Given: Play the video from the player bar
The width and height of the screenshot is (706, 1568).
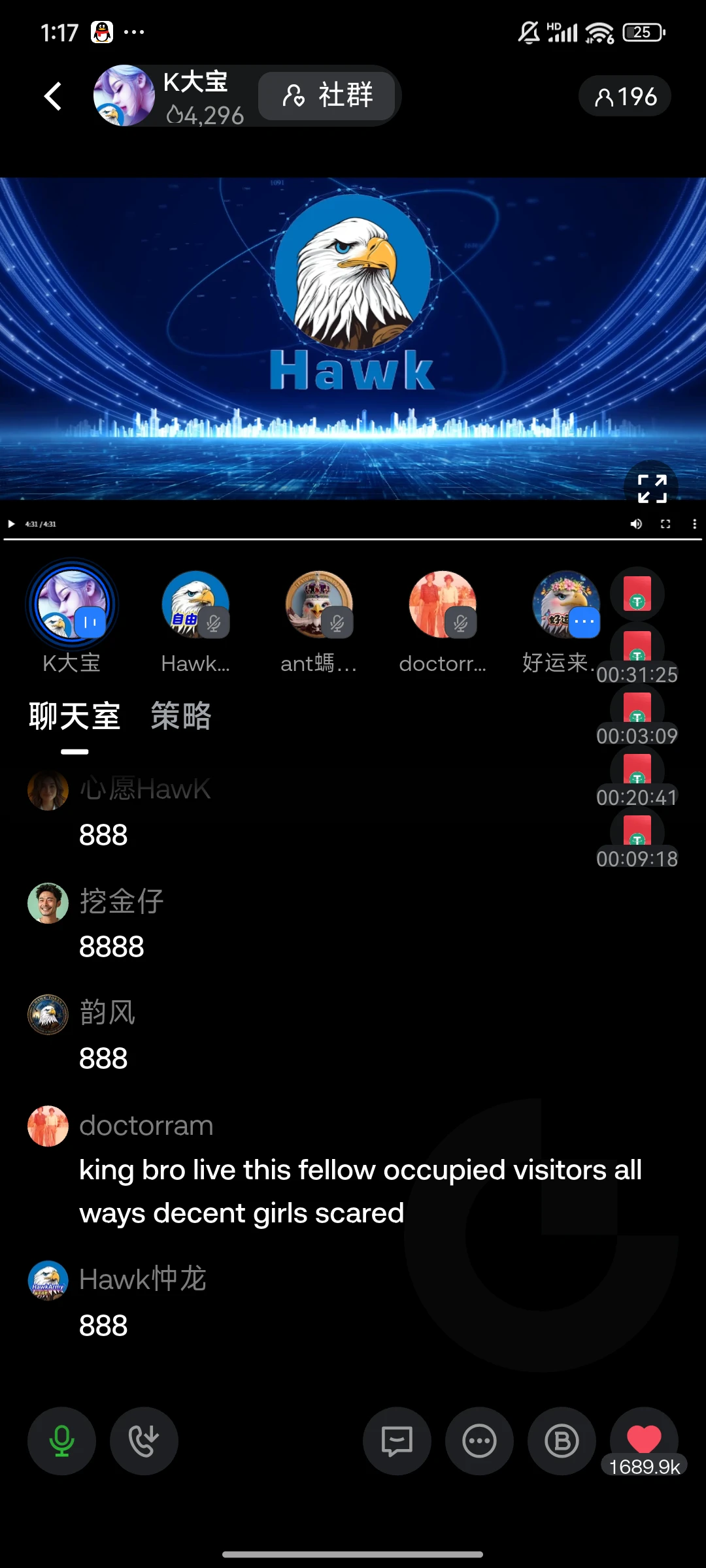Looking at the screenshot, I should tap(11, 524).
